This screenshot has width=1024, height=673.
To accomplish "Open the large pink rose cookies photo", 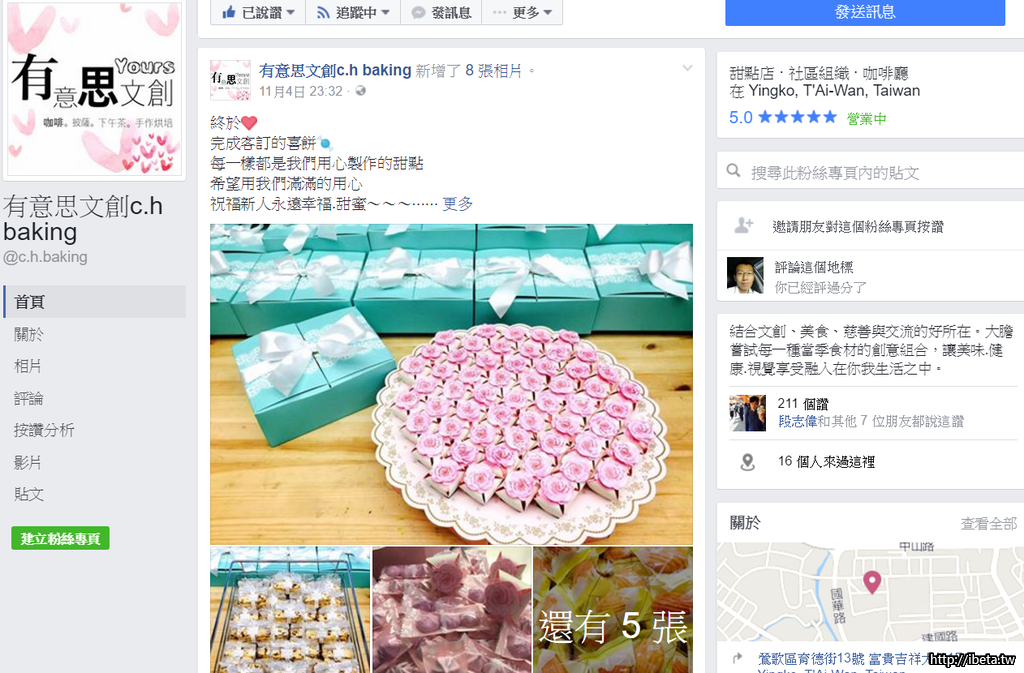I will (x=451, y=383).
